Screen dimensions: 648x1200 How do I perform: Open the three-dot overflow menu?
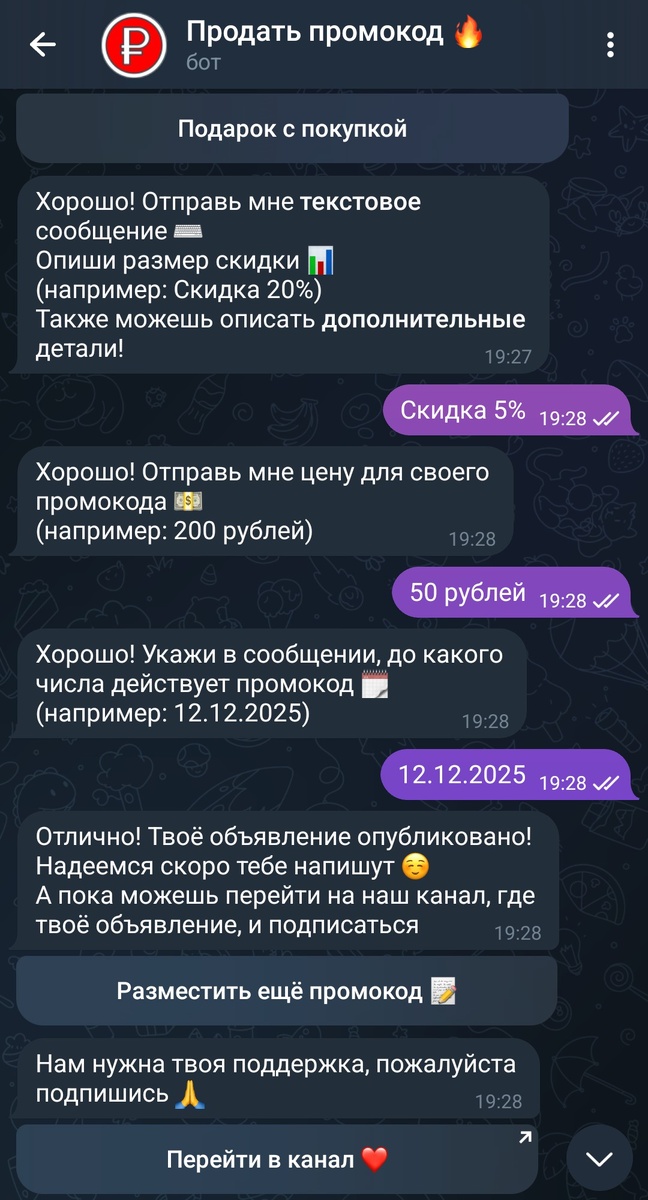tap(611, 46)
